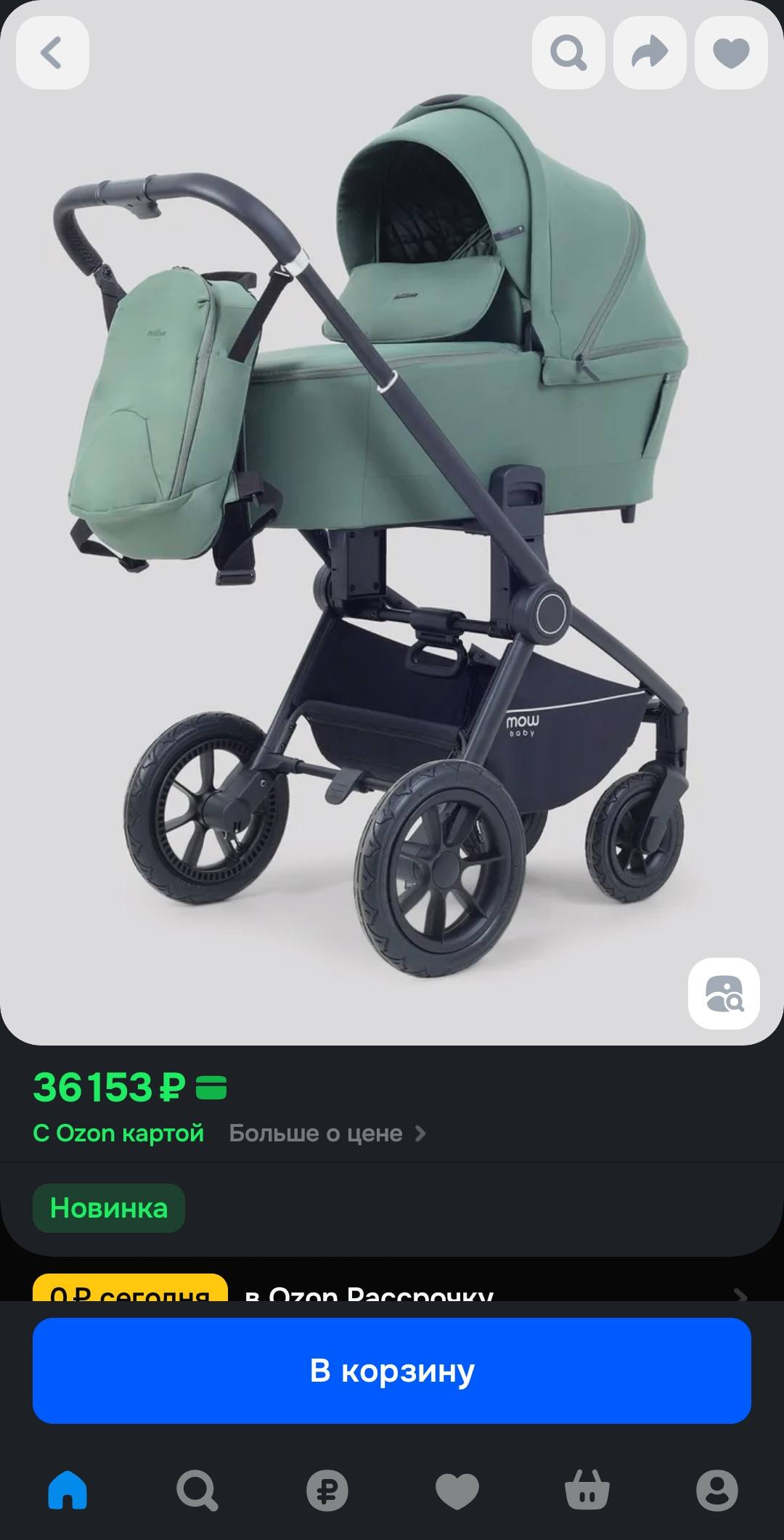Open search from the product page
The height and width of the screenshot is (1540, 784).
(x=568, y=53)
